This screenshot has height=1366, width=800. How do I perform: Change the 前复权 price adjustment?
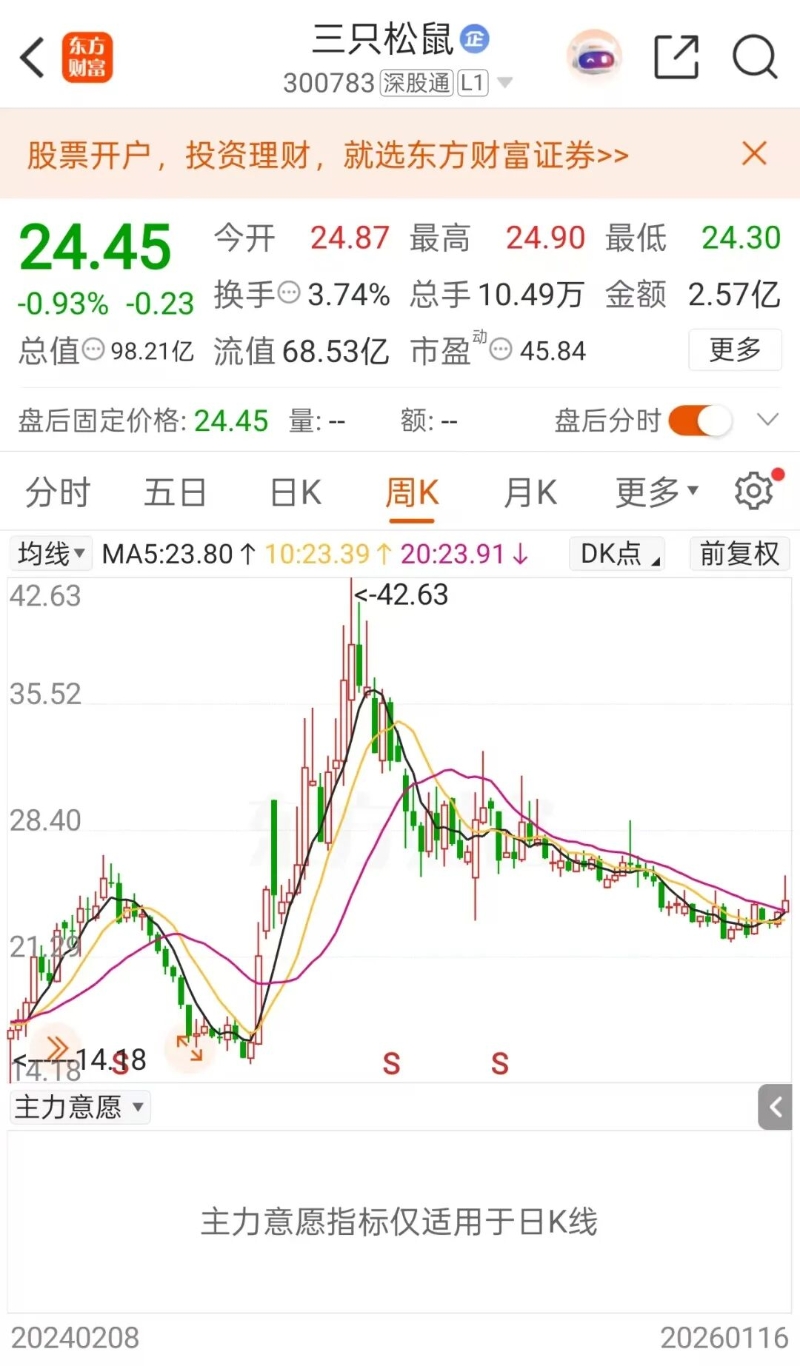[739, 554]
